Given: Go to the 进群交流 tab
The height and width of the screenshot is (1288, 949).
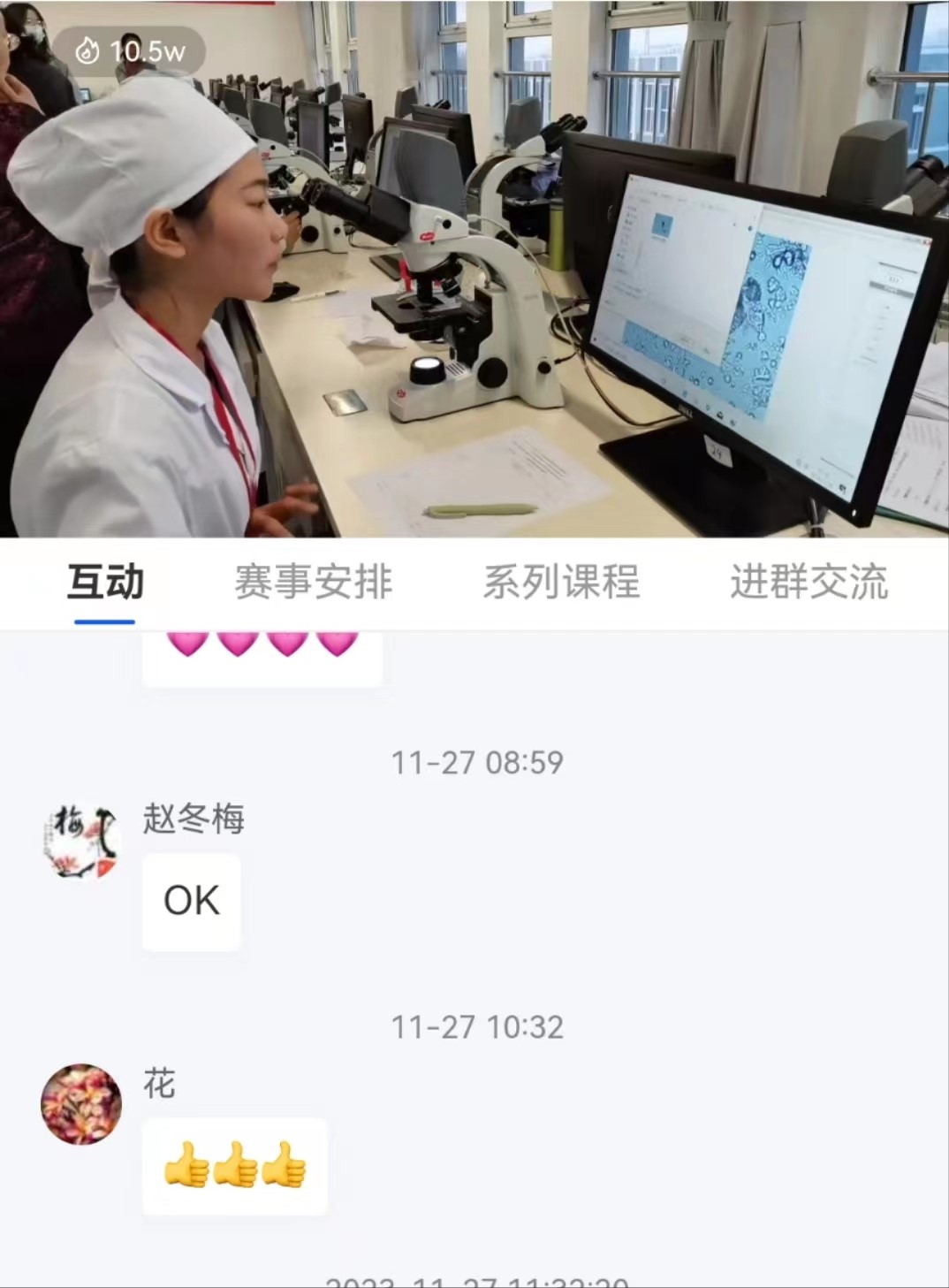Looking at the screenshot, I should coord(809,583).
